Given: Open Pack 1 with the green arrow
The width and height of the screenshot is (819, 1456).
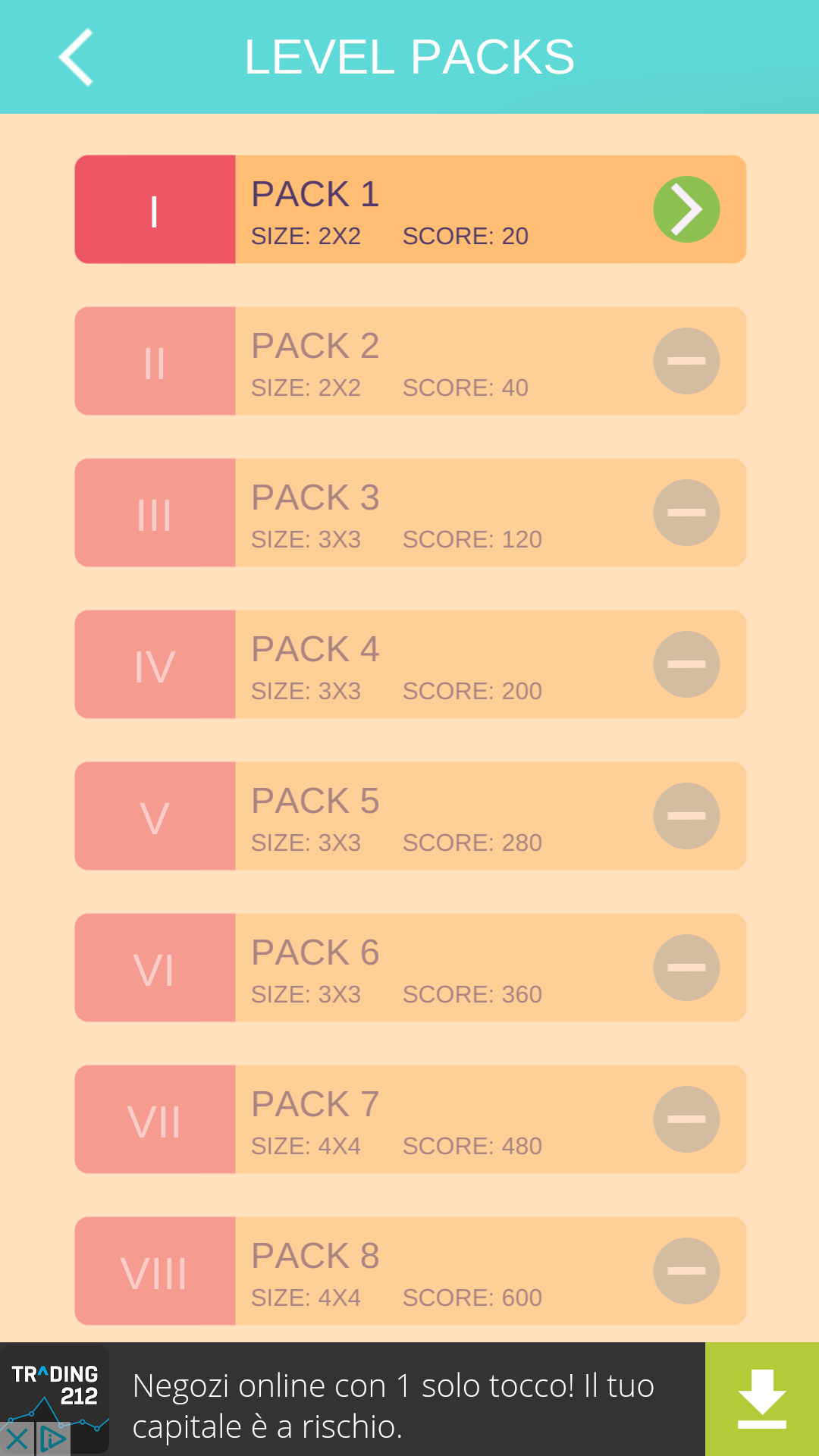Looking at the screenshot, I should pyautogui.click(x=686, y=209).
